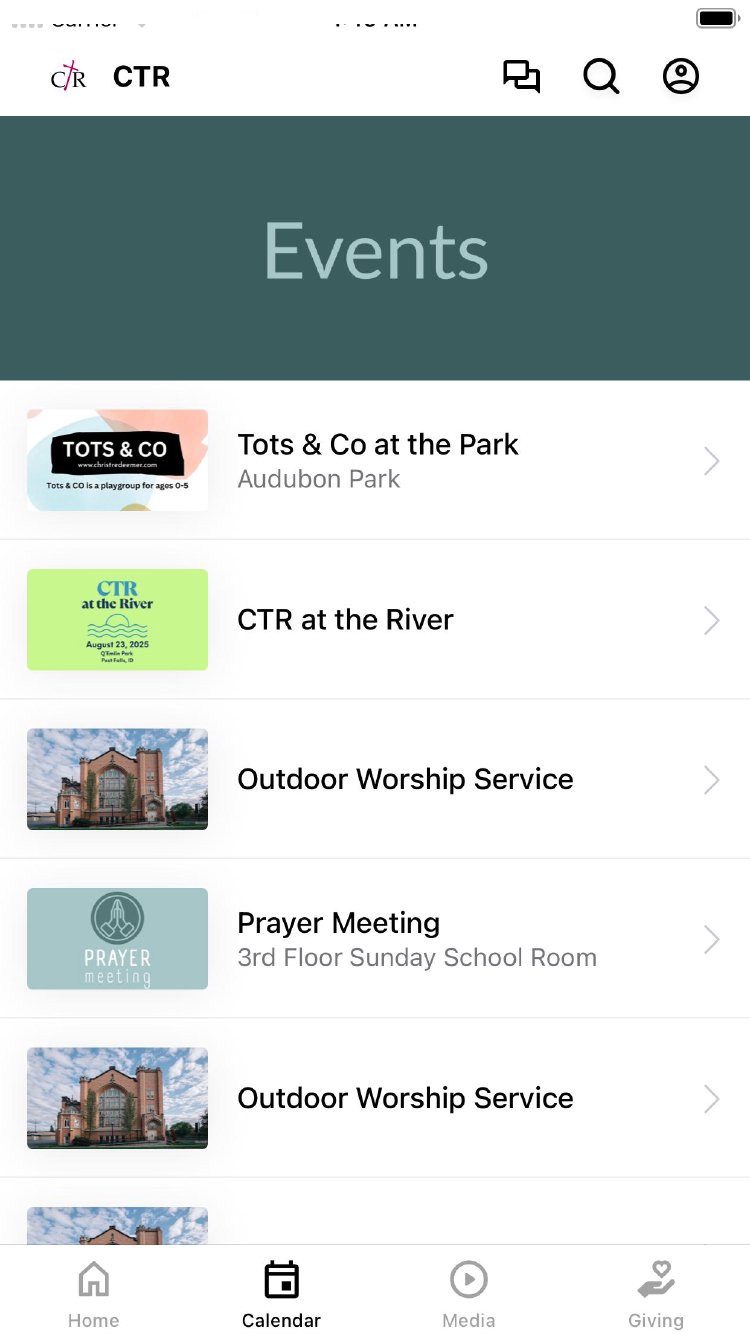Open the user profile icon

[681, 77]
